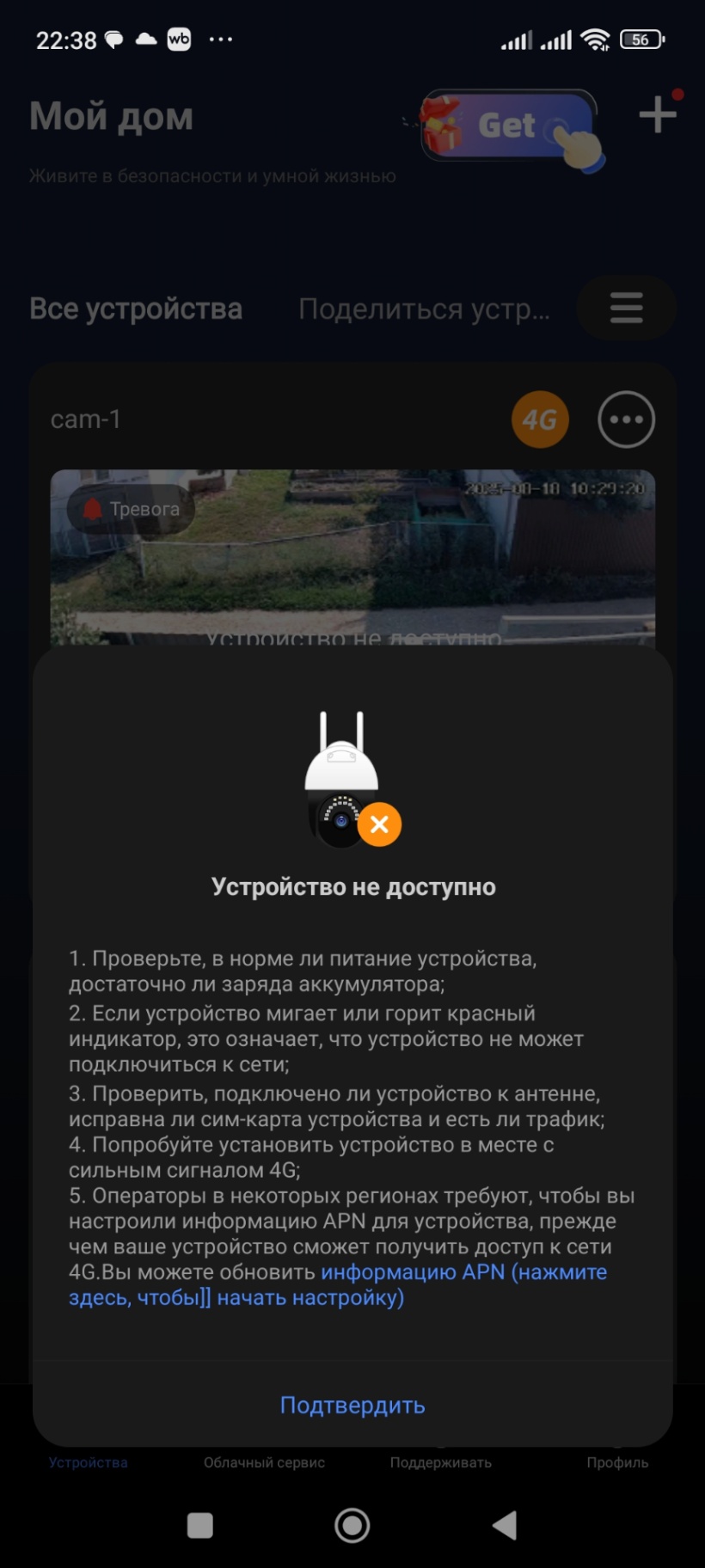This screenshot has width=705, height=1568.
Task: View Тревога alarm alerts for cam-1
Action: [x=131, y=509]
